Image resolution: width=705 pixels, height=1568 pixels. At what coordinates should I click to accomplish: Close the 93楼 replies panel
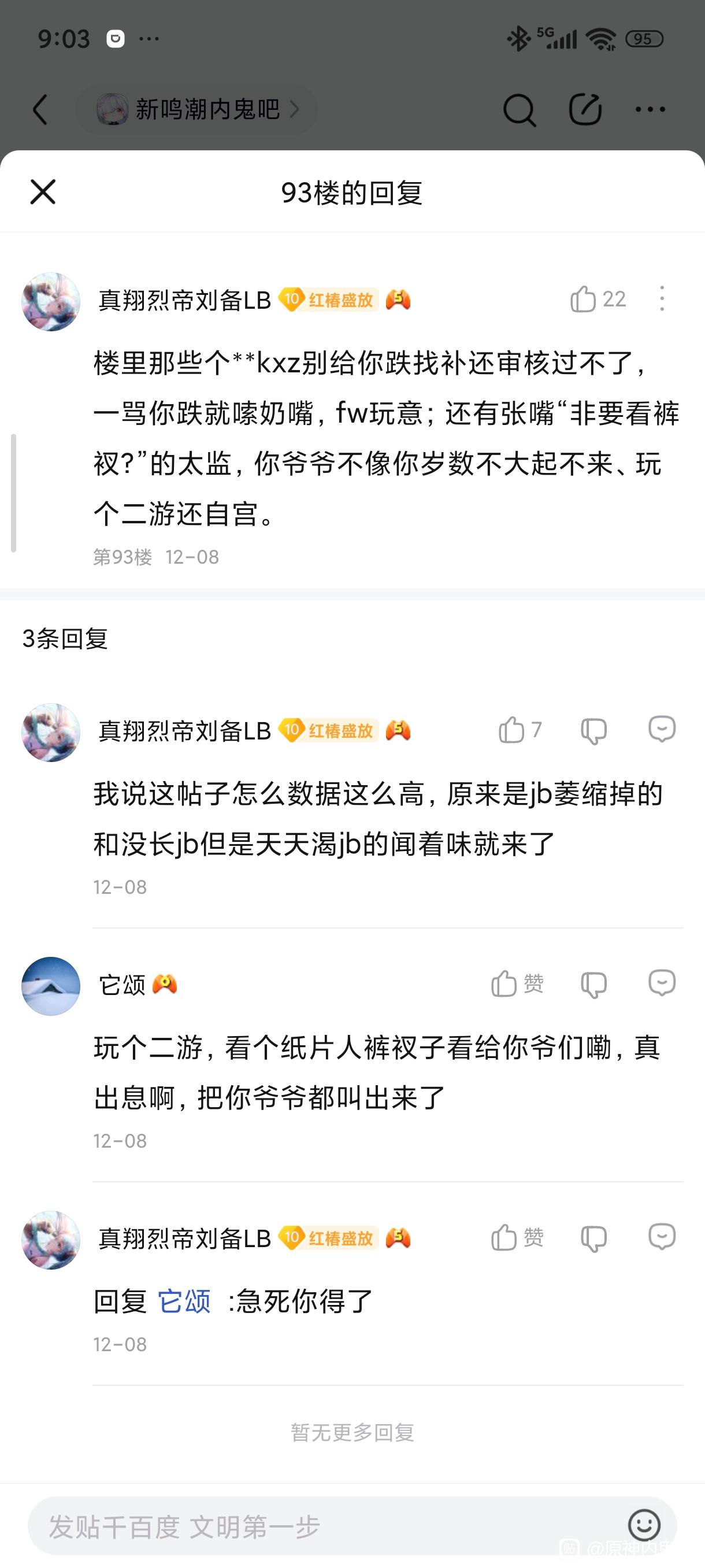[x=43, y=192]
